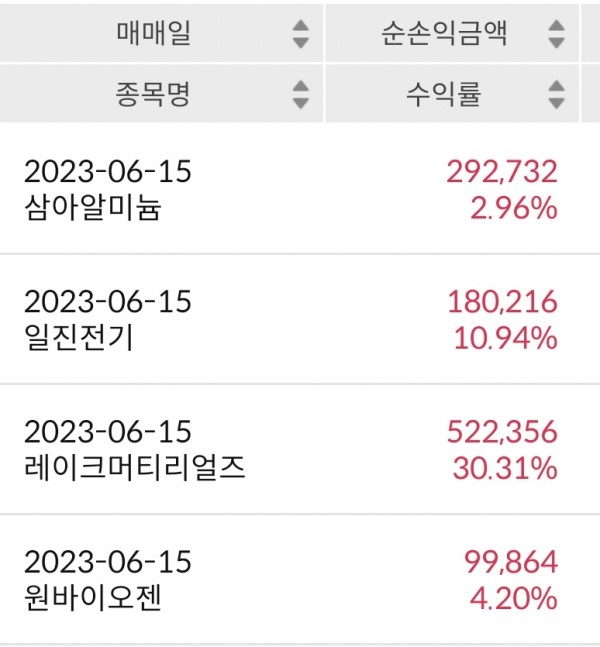600x647 pixels.
Task: Sort by 순손익금액 column
Action: click(x=557, y=36)
